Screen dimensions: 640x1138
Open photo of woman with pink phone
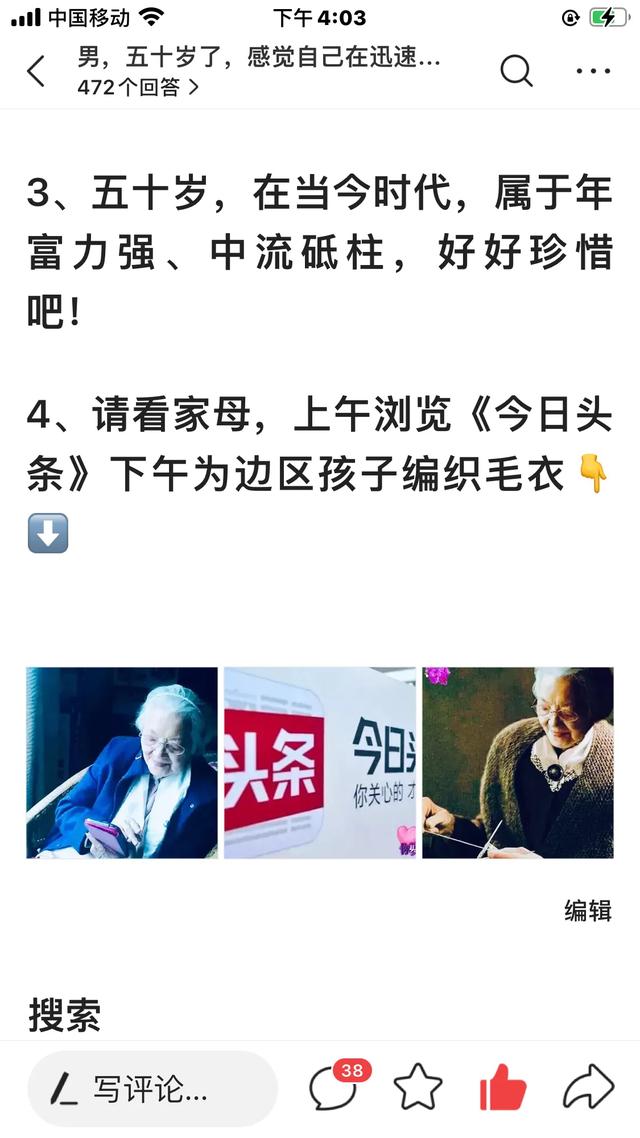coord(122,763)
